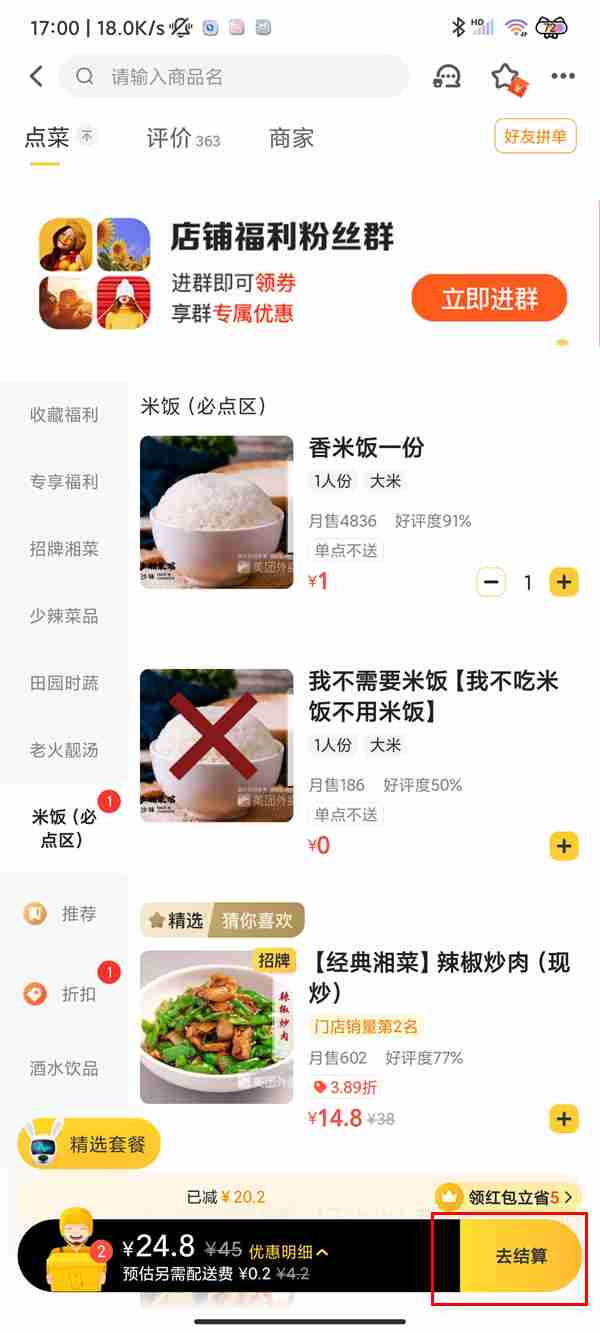This screenshot has height=1333, width=600.
Task: Decrease 香米饭一份 quantity by one
Action: [491, 581]
